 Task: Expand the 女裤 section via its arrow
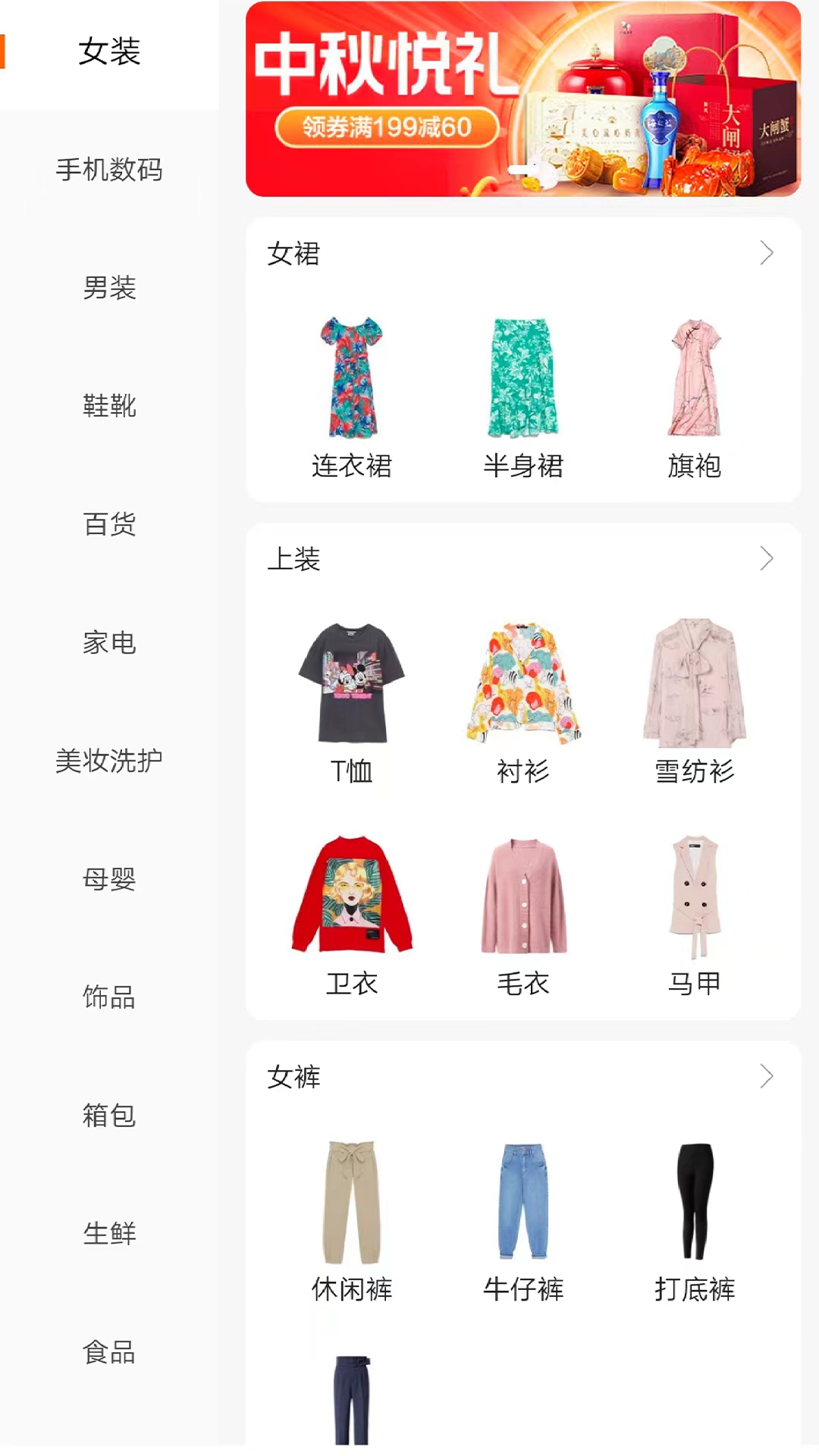point(767,1076)
